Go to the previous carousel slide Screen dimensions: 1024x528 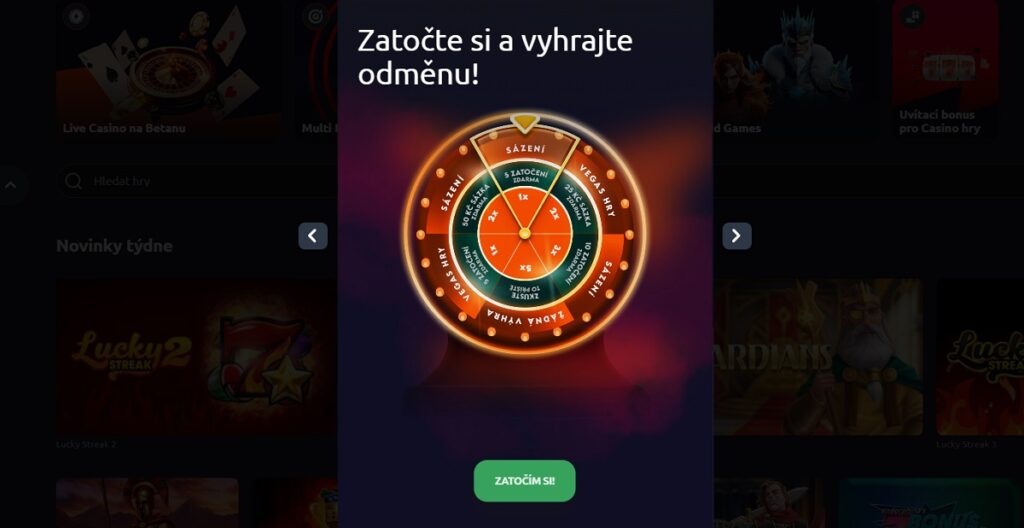(x=313, y=236)
